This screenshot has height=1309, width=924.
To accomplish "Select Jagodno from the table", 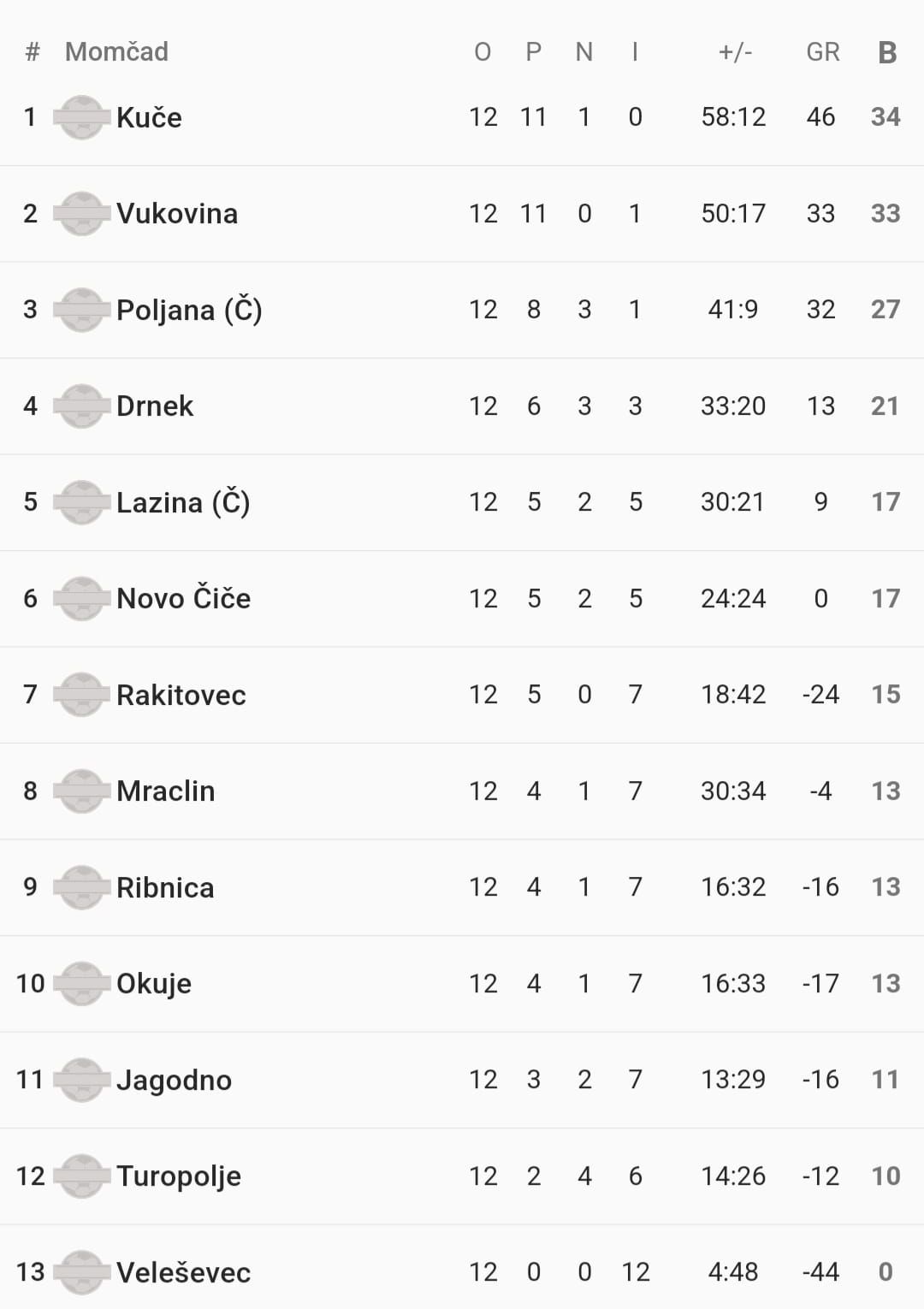I will click(174, 1080).
